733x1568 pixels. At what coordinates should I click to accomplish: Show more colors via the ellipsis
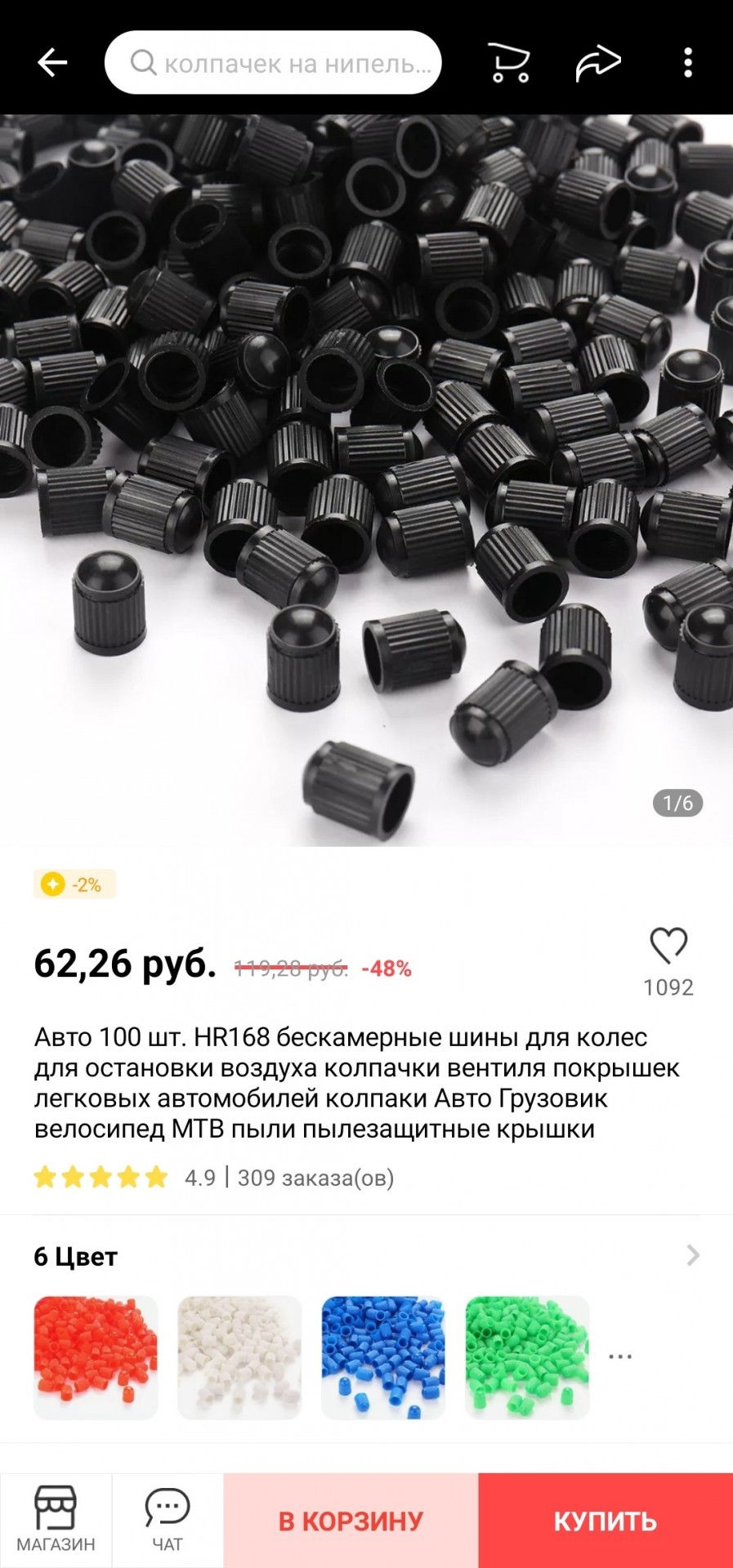click(620, 1356)
